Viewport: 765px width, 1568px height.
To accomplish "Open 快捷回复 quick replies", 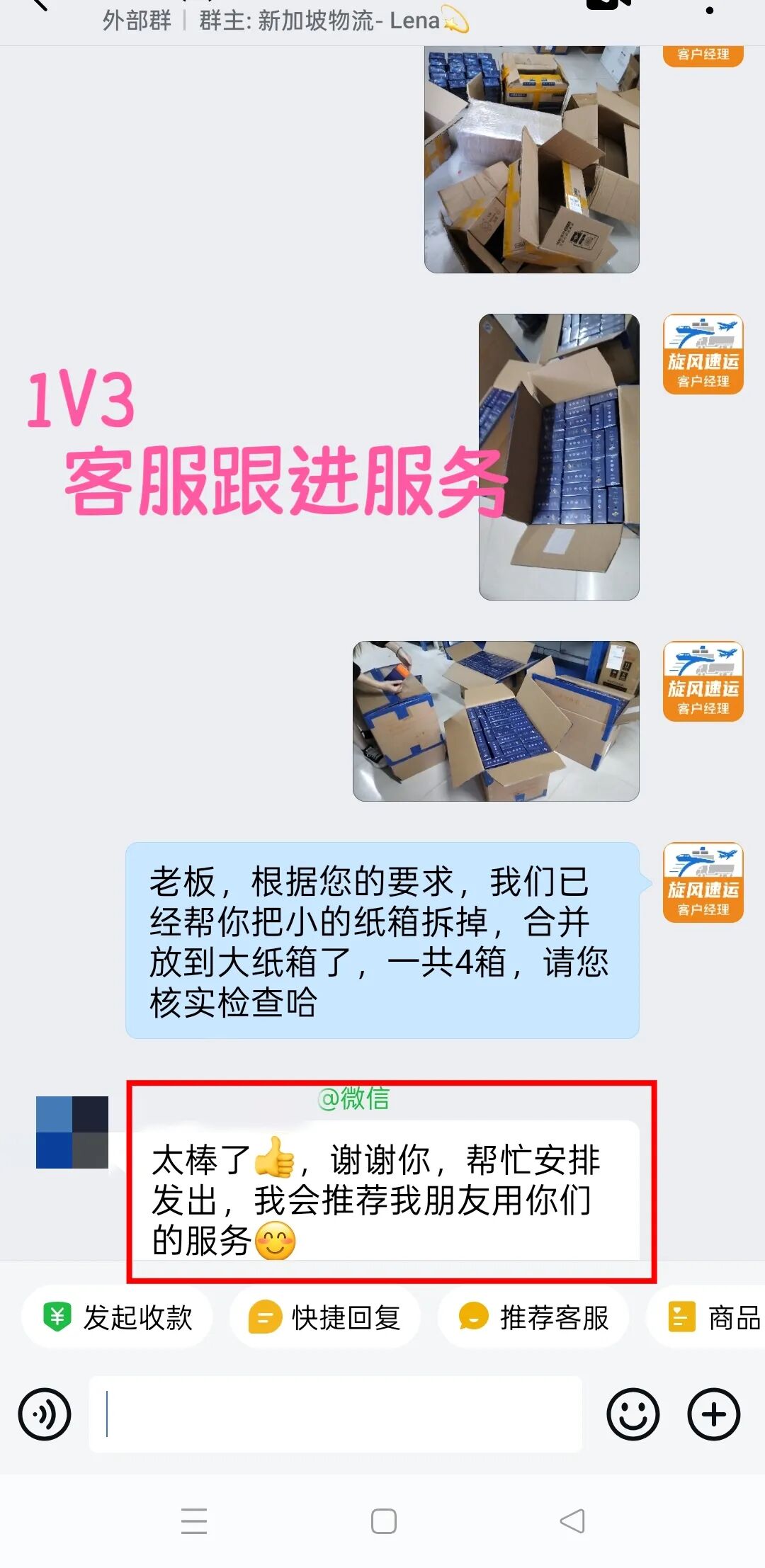I will tap(325, 1318).
